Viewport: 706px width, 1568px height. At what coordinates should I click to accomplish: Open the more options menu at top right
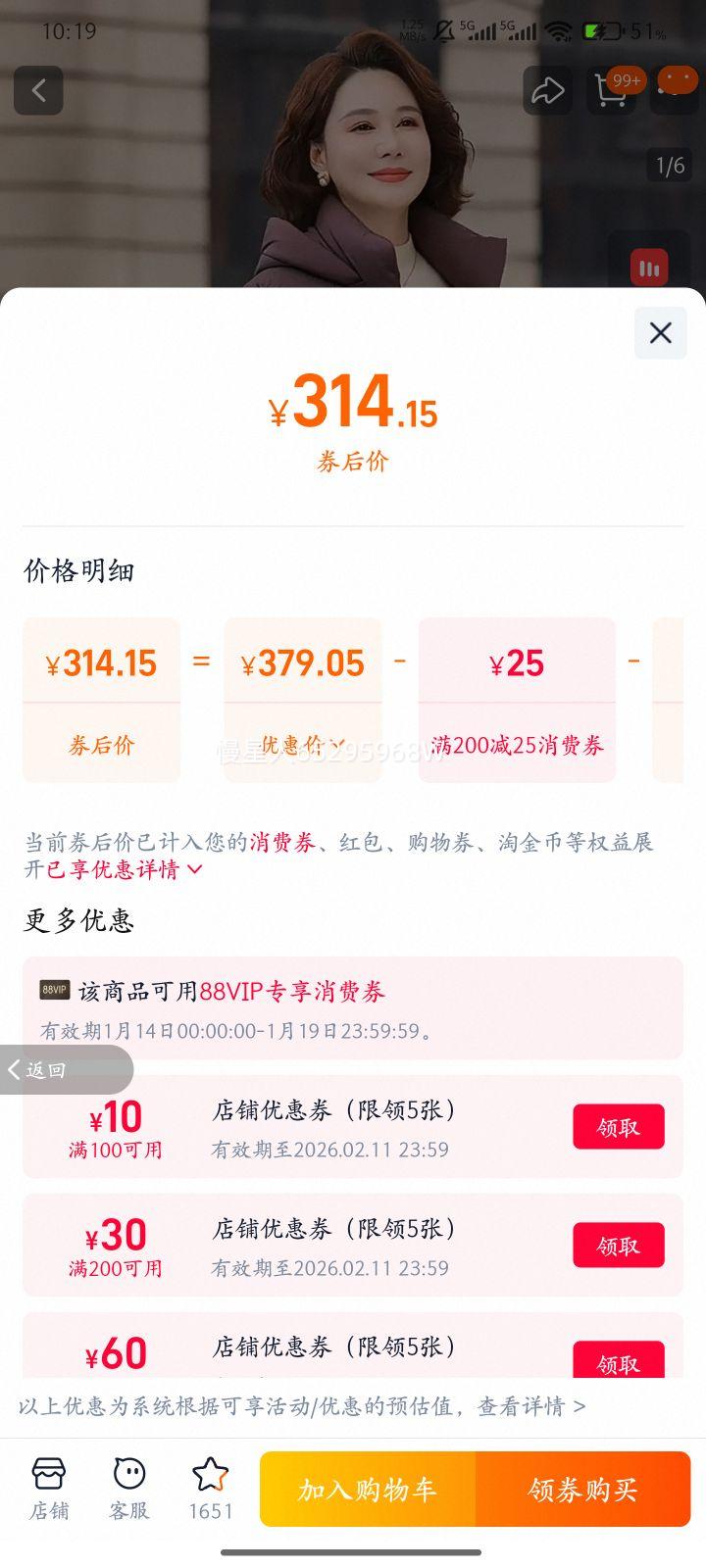click(675, 90)
